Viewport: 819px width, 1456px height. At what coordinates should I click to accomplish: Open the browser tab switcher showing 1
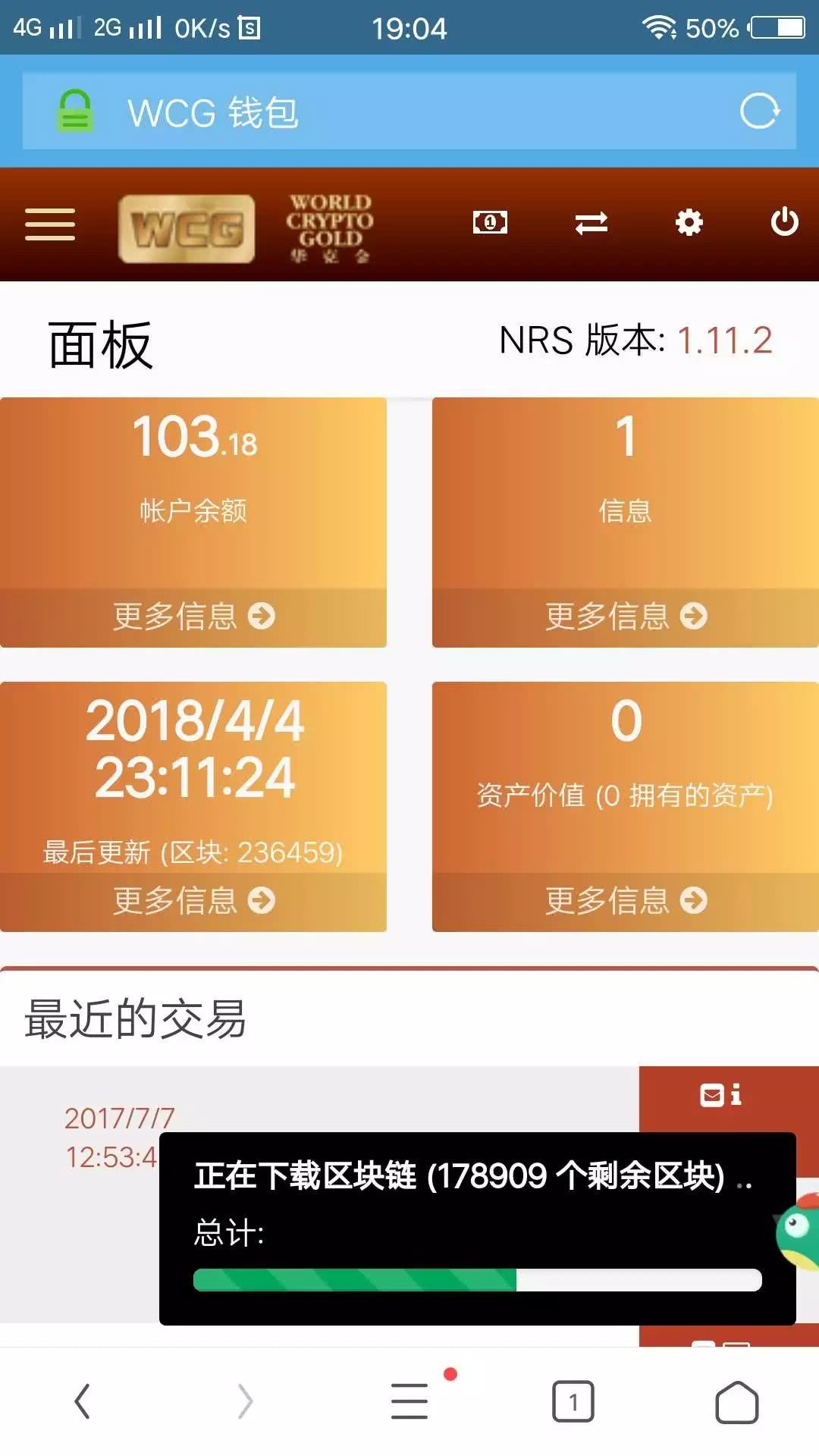pos(573,1401)
